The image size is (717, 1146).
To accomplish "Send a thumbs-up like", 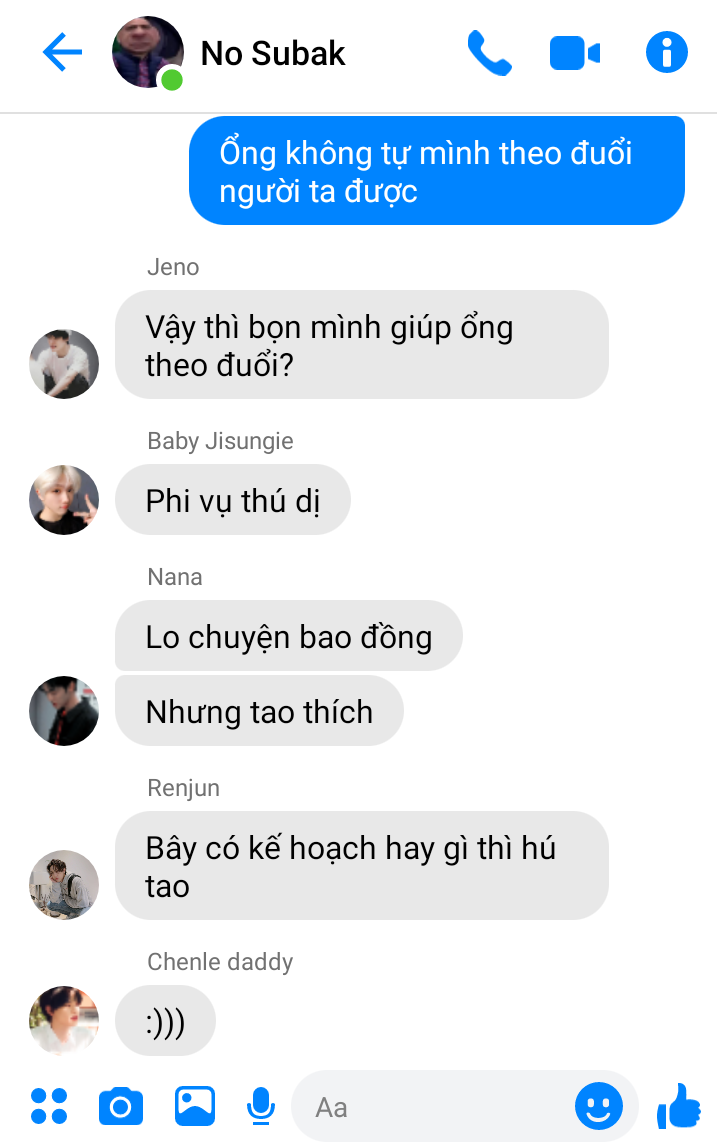I will [x=680, y=1106].
